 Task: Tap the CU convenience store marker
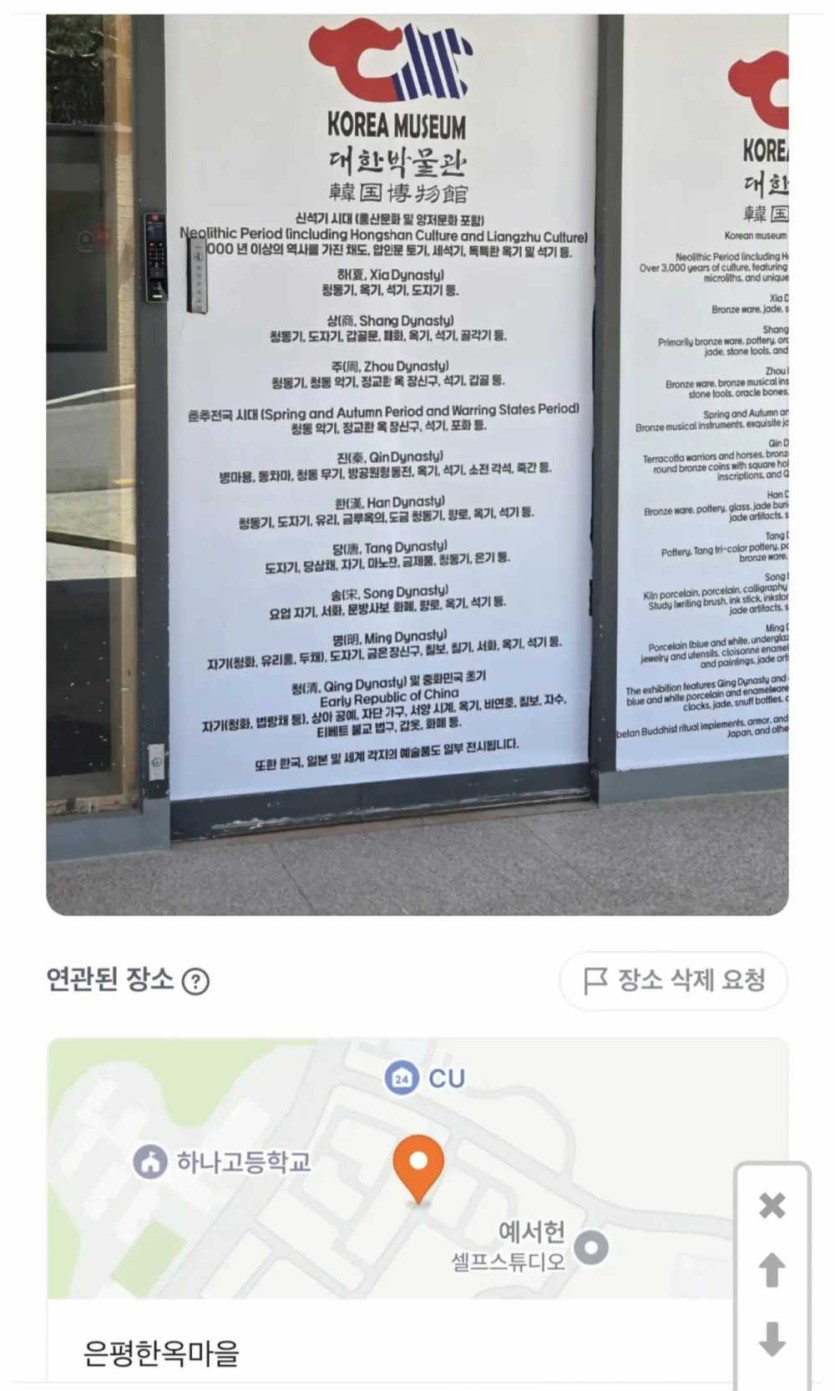click(401, 1078)
